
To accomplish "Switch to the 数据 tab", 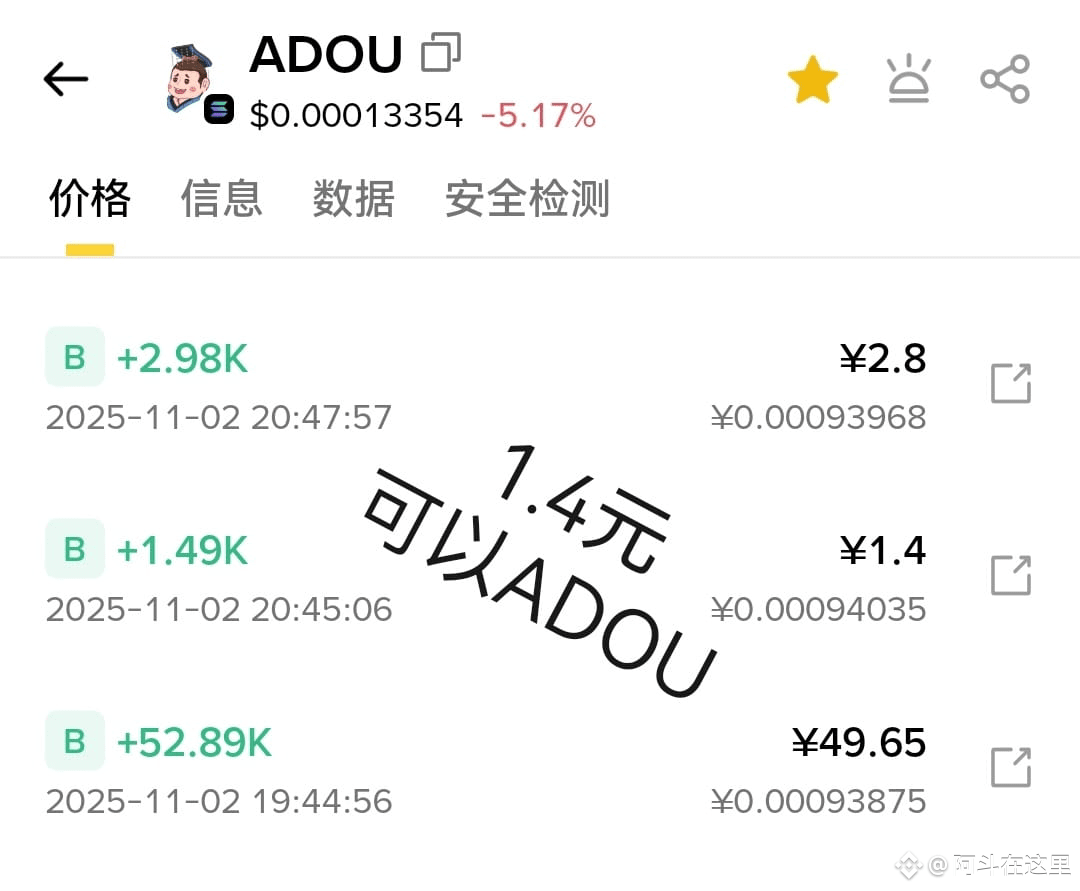I will [353, 199].
